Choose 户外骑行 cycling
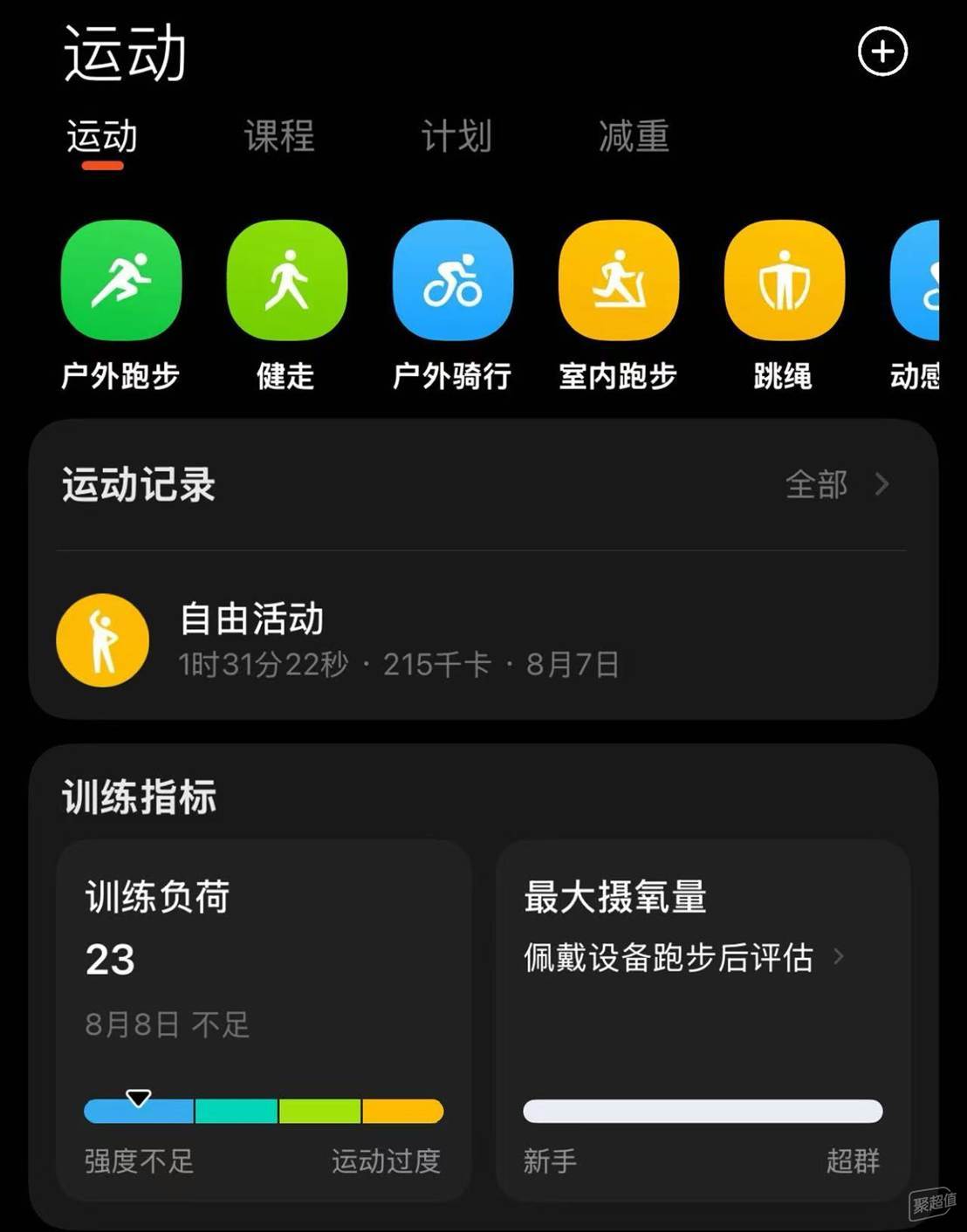This screenshot has width=967, height=1232. point(452,281)
